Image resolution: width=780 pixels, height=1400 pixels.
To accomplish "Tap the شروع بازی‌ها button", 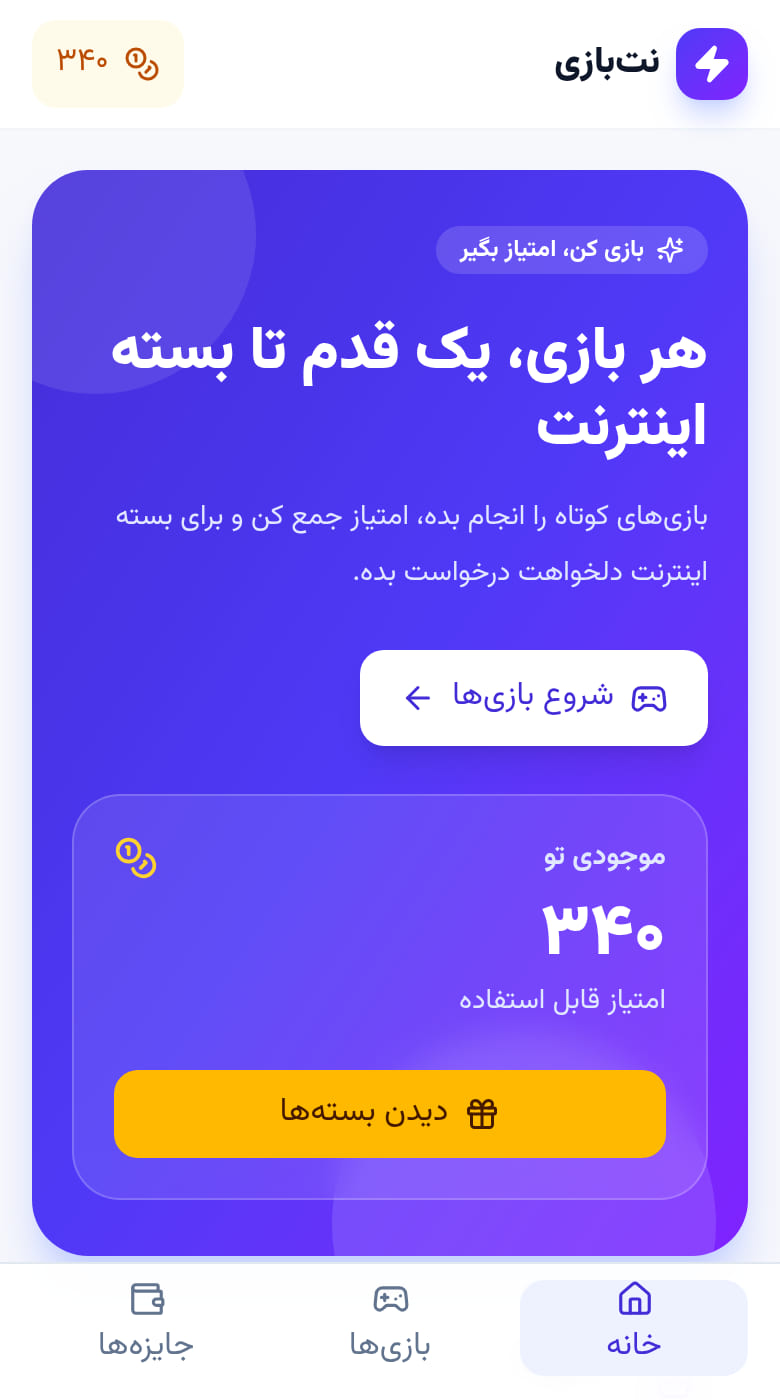I will tap(534, 698).
